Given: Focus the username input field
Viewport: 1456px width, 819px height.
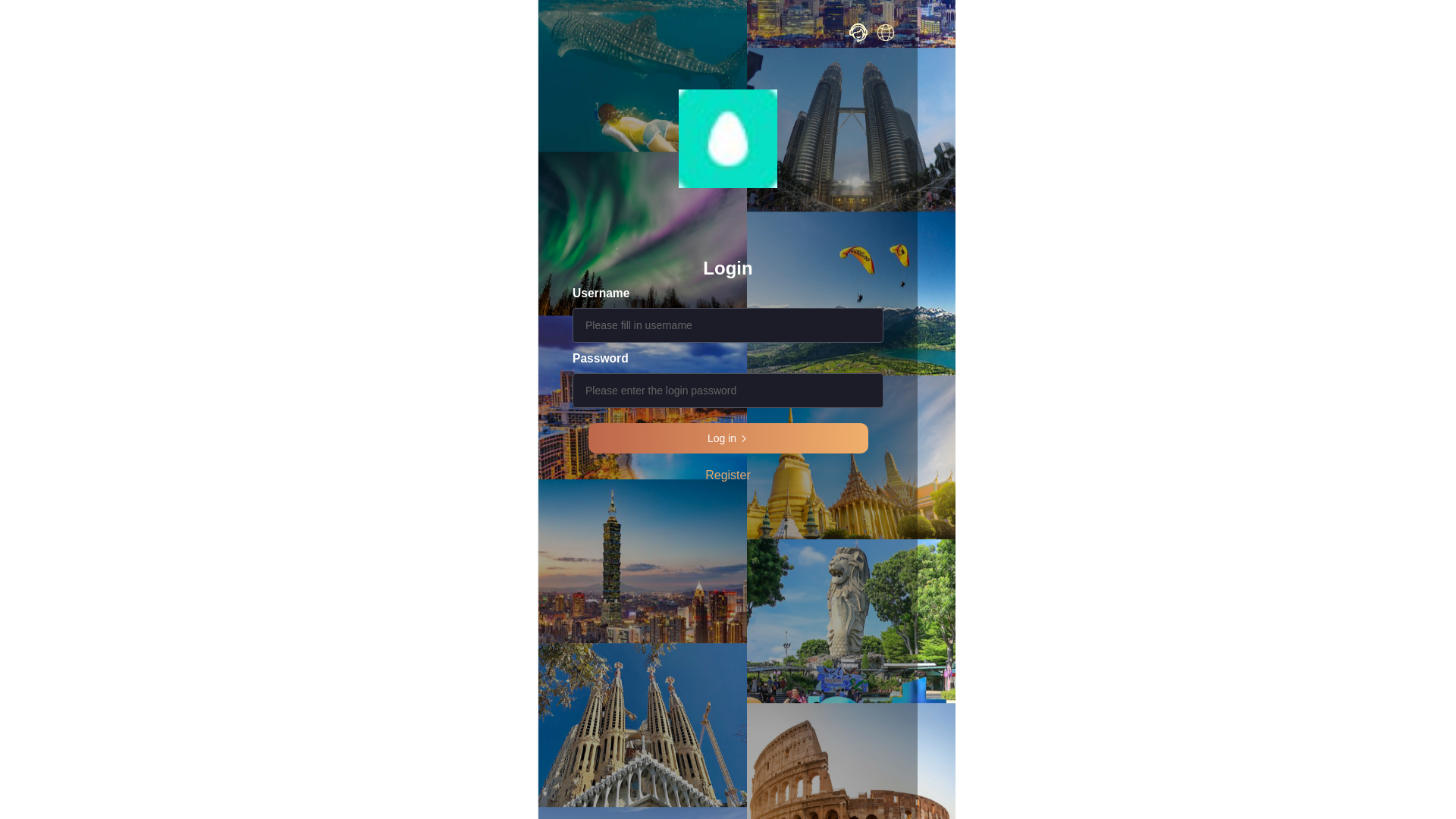Looking at the screenshot, I should coord(727,325).
